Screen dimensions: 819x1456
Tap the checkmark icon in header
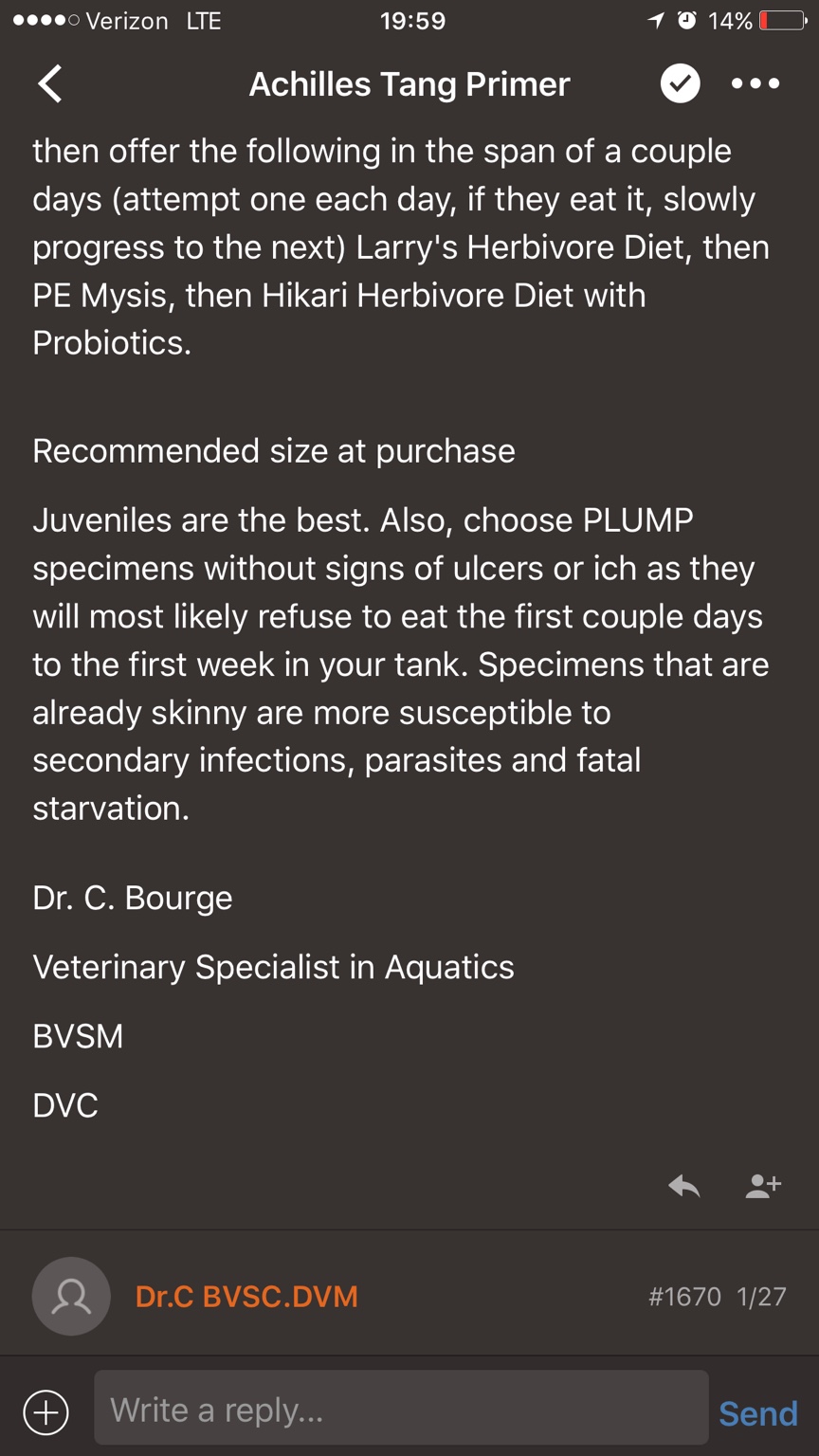pyautogui.click(x=680, y=83)
